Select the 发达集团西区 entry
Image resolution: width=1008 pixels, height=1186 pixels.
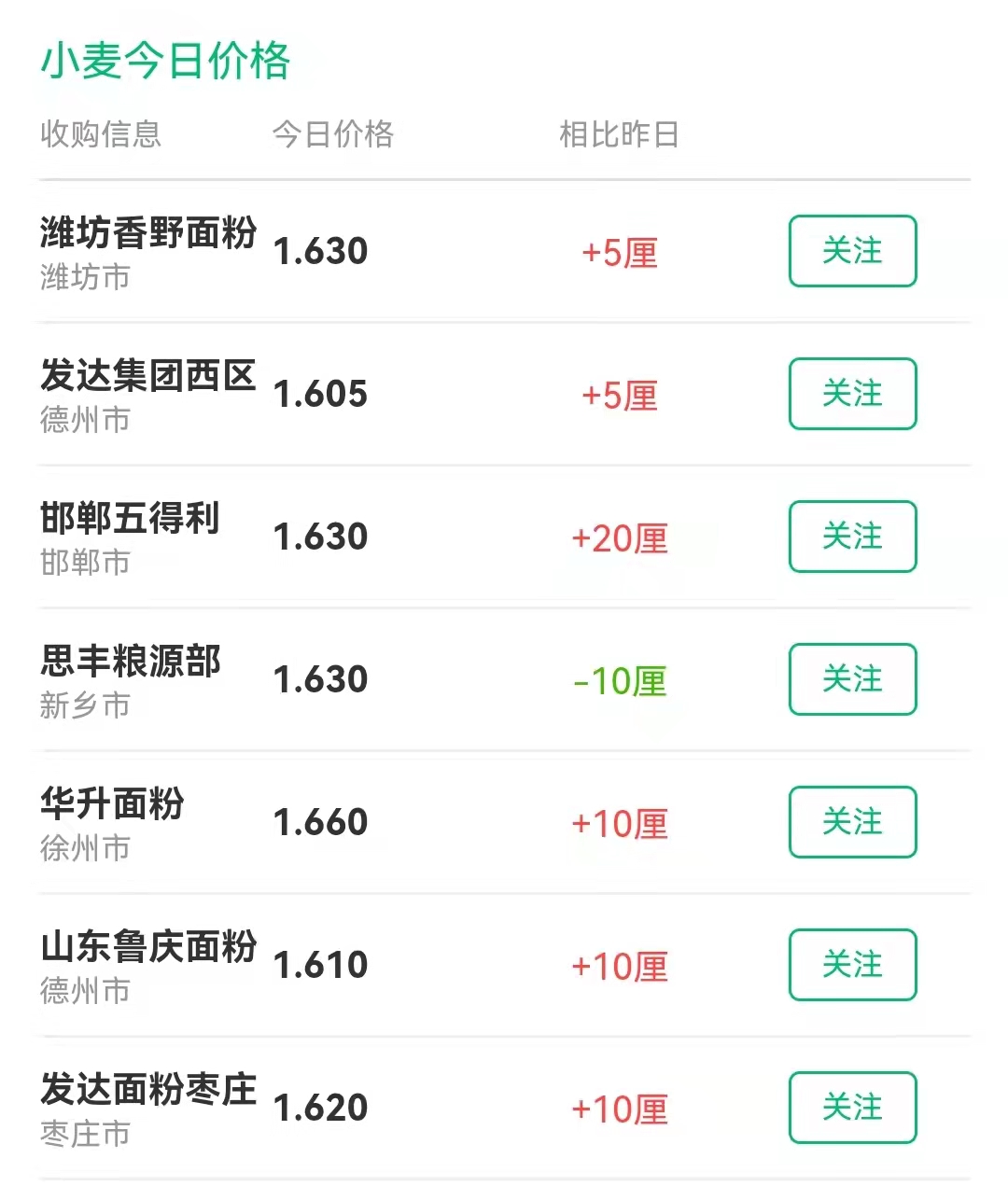tap(149, 379)
